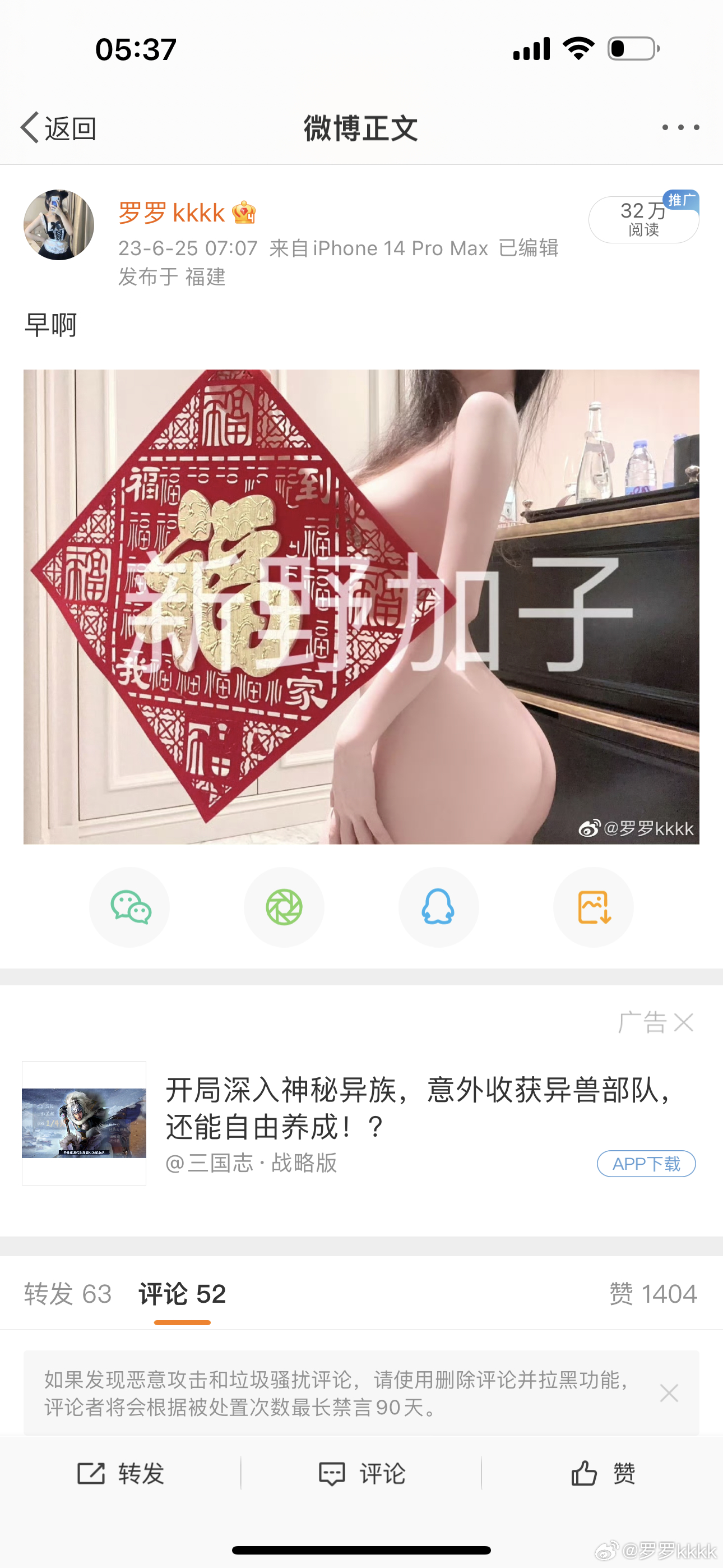Share to WeChat Moments

coord(284,907)
